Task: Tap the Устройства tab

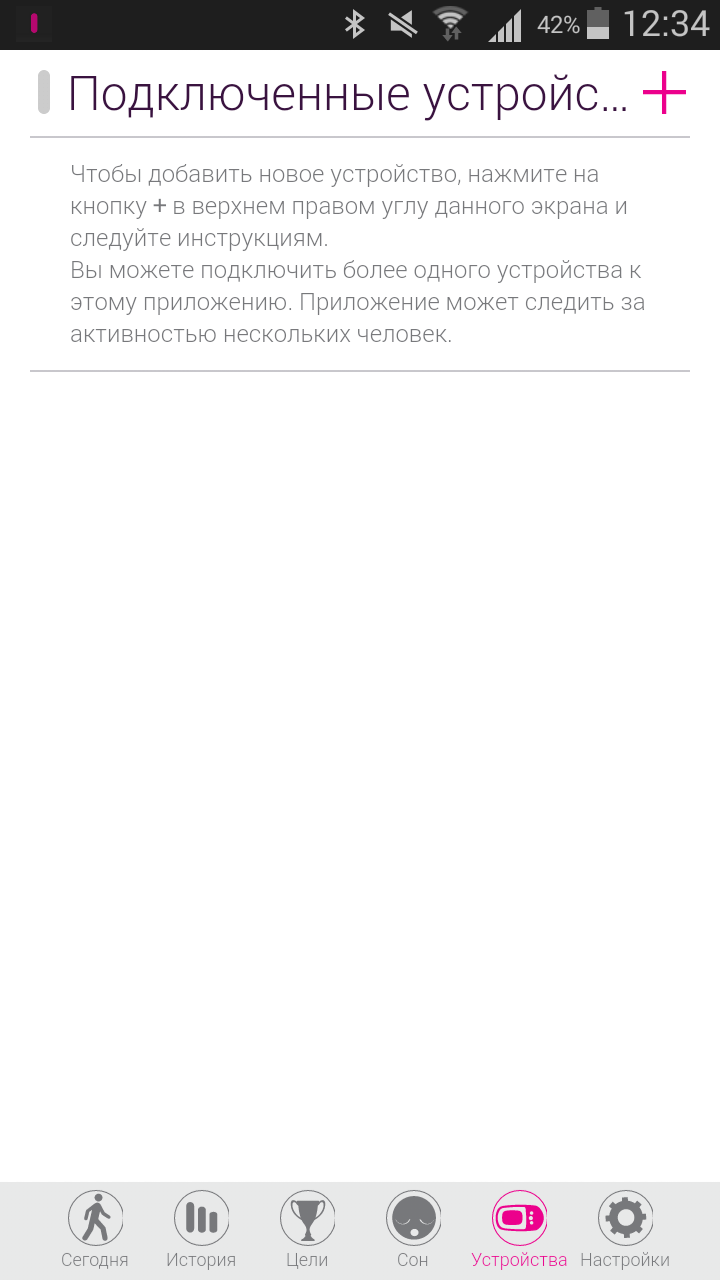Action: click(519, 1229)
